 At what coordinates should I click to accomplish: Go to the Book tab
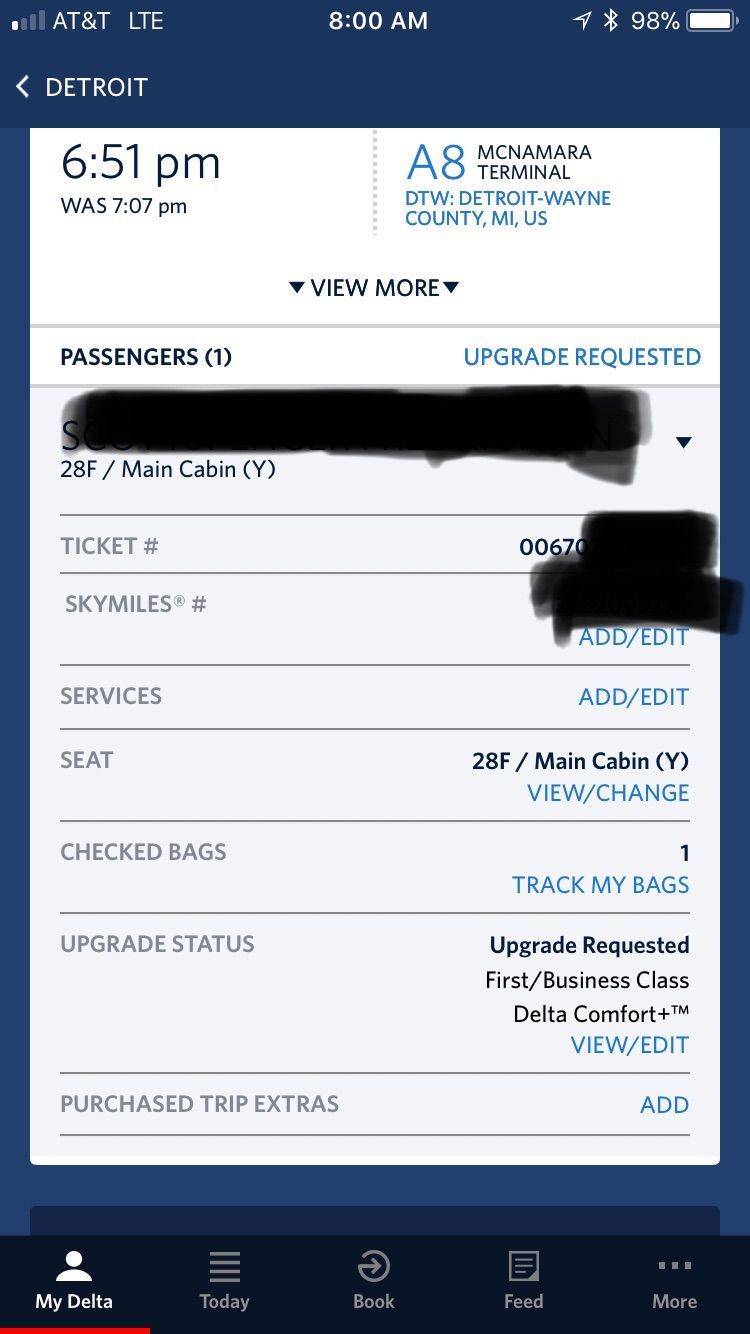pos(374,1281)
